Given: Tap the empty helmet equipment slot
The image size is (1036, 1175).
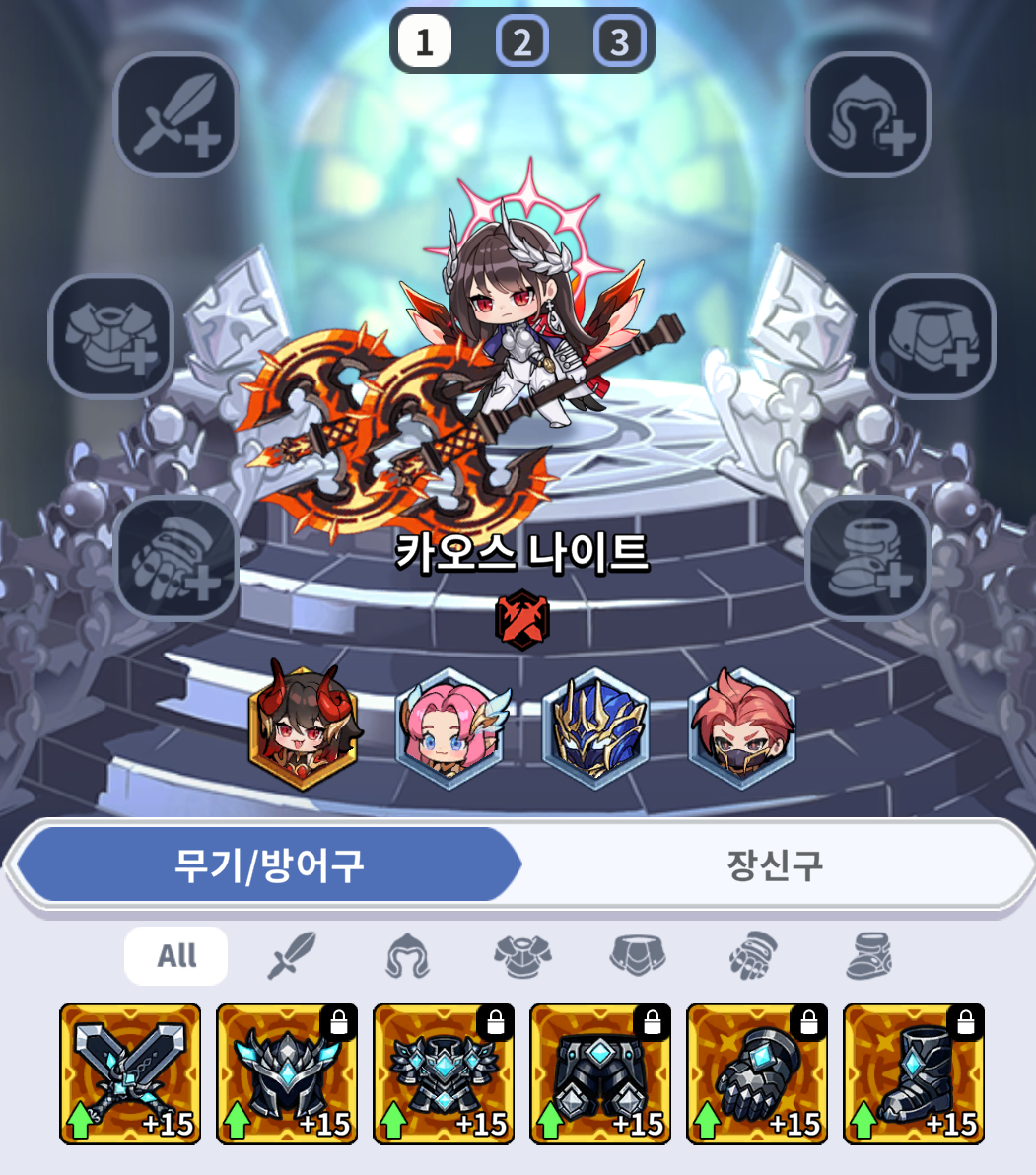Looking at the screenshot, I should [867, 115].
